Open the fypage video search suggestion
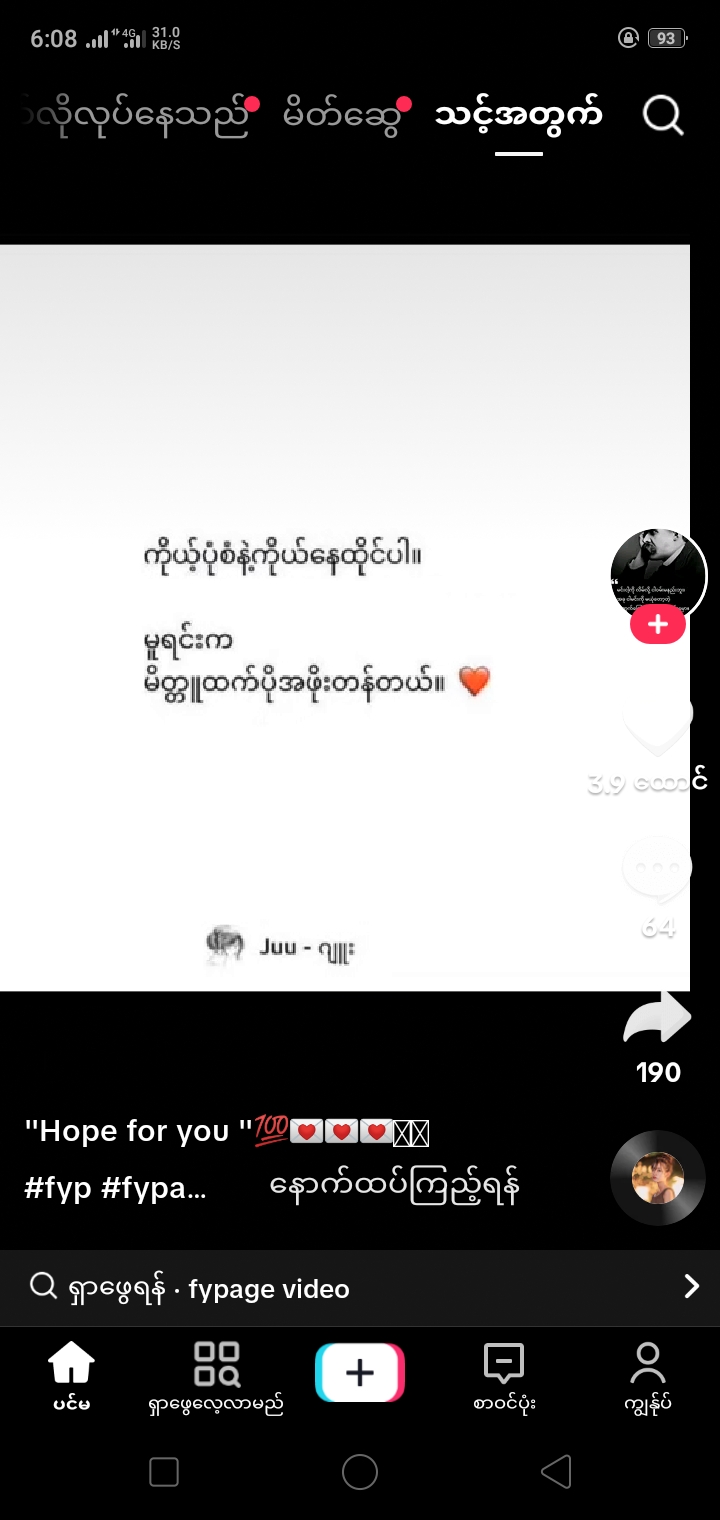 [360, 1288]
